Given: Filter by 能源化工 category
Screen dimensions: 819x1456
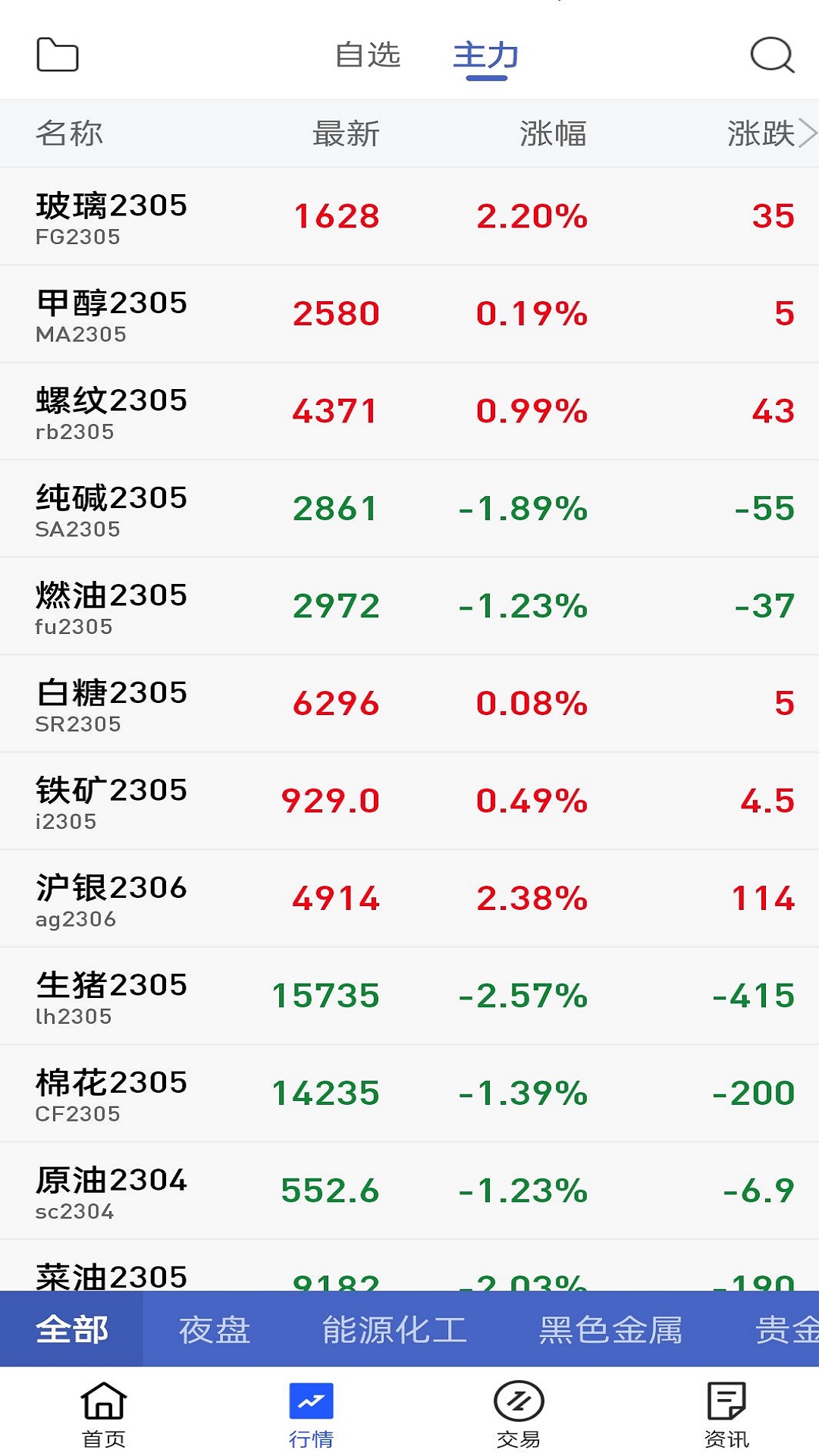Looking at the screenshot, I should [x=394, y=1329].
